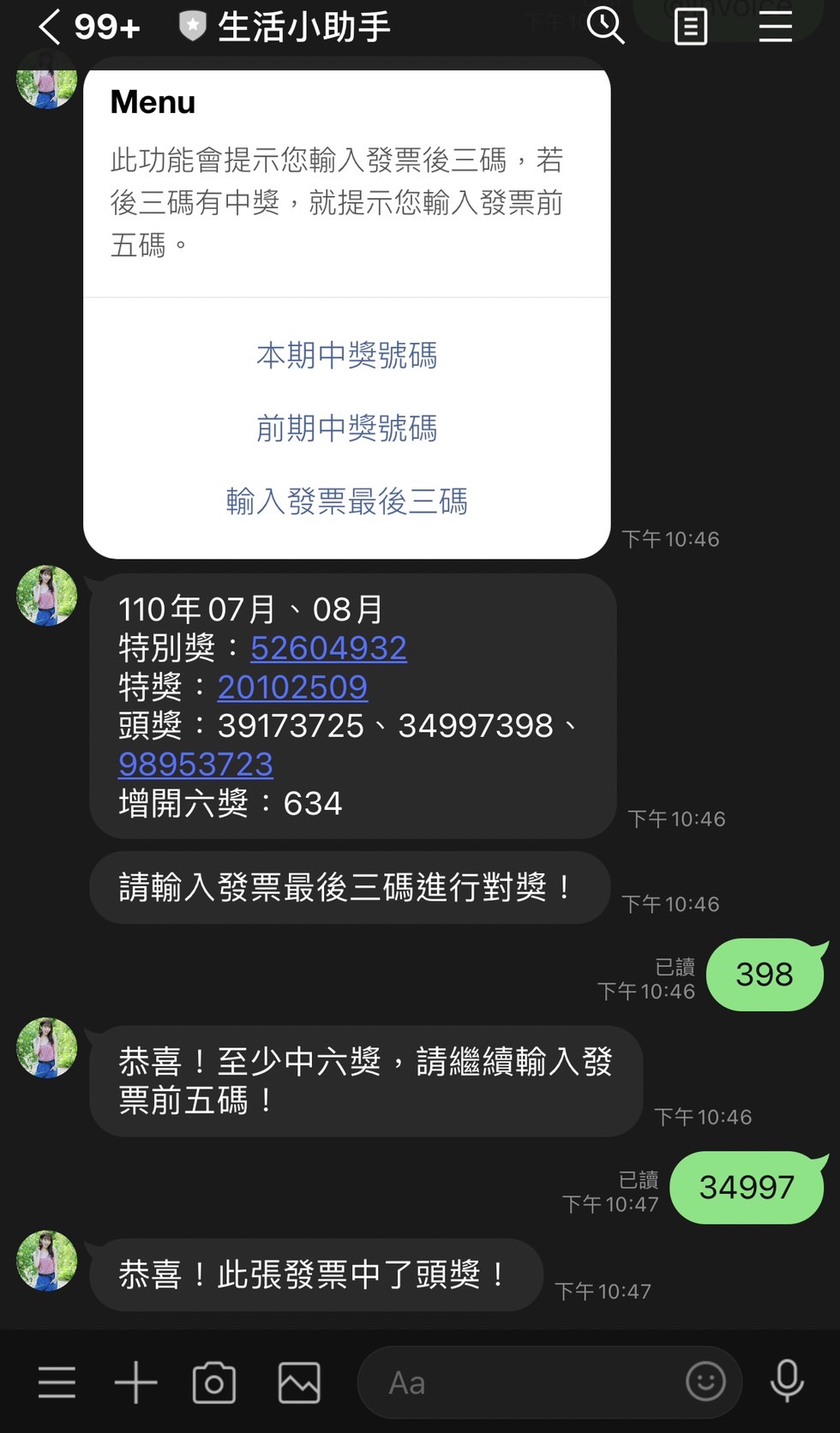Open the photo gallery picker
The width and height of the screenshot is (840, 1433).
299,1382
